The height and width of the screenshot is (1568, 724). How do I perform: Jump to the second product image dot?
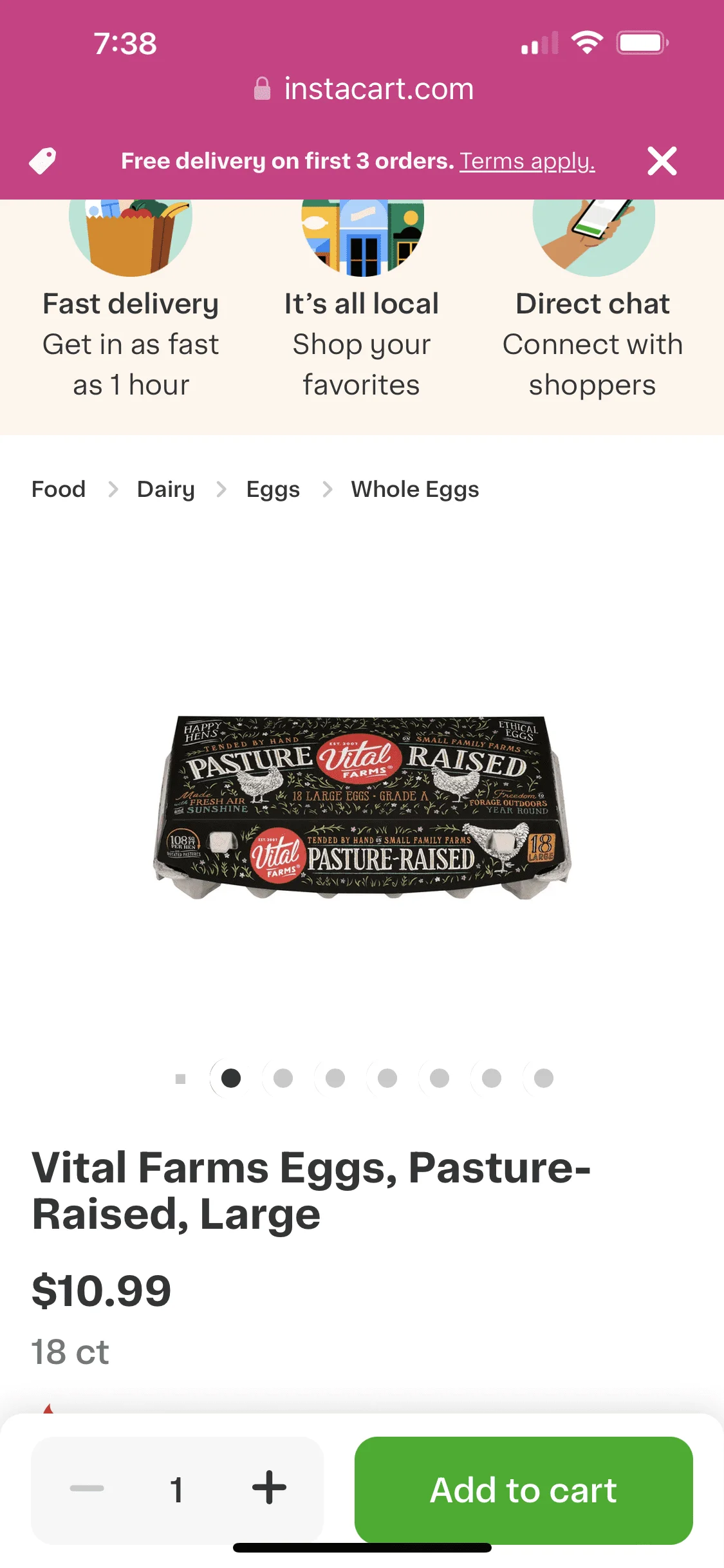coord(283,1078)
